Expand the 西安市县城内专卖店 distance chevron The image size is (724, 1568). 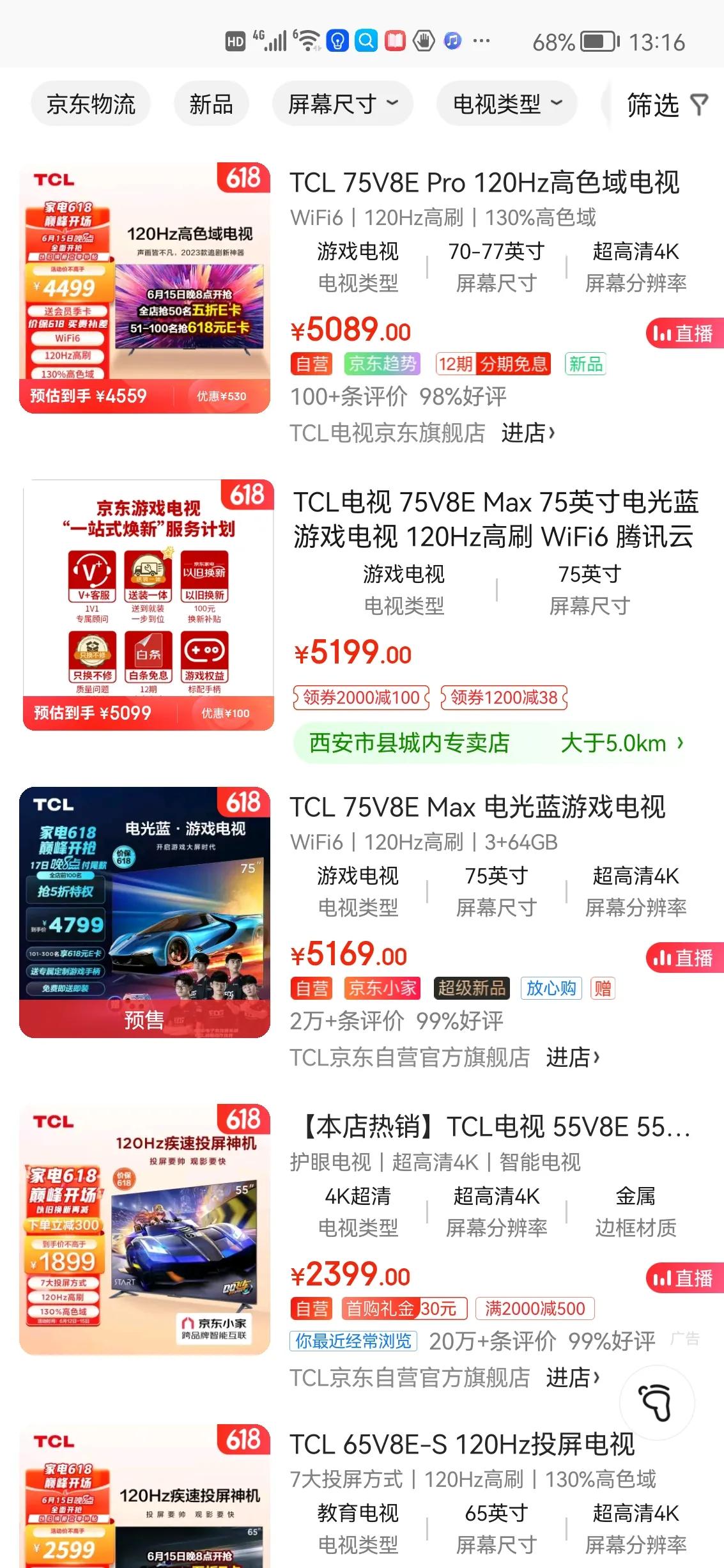point(681,743)
